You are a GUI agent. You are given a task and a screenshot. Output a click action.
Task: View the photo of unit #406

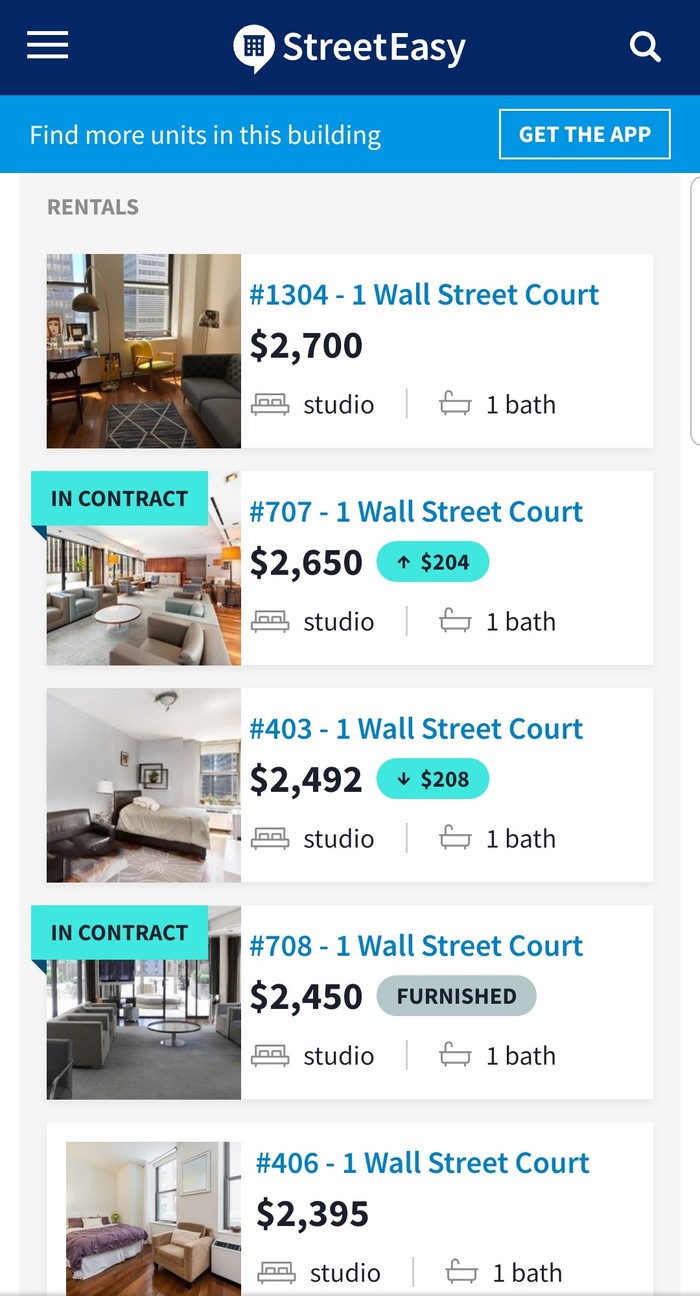pos(153,1218)
